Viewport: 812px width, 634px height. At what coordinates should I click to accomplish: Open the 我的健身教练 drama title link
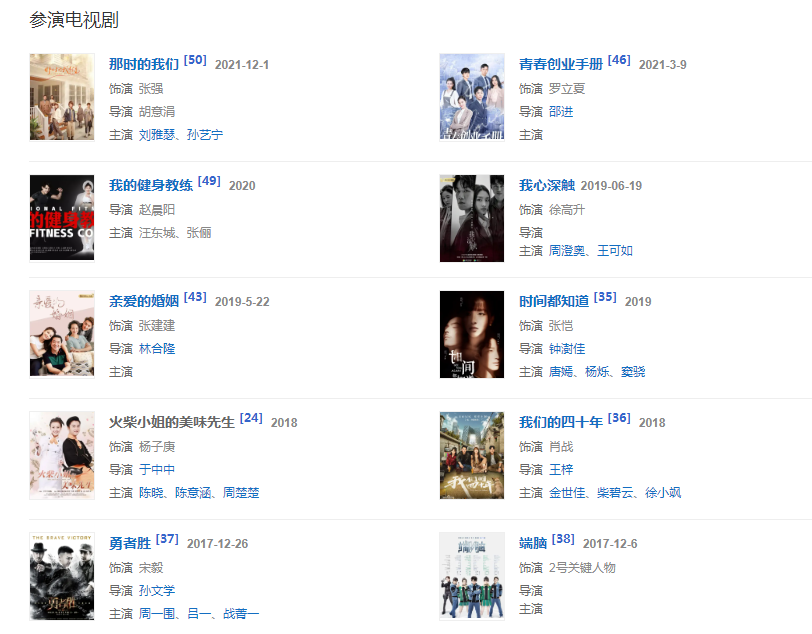(150, 186)
